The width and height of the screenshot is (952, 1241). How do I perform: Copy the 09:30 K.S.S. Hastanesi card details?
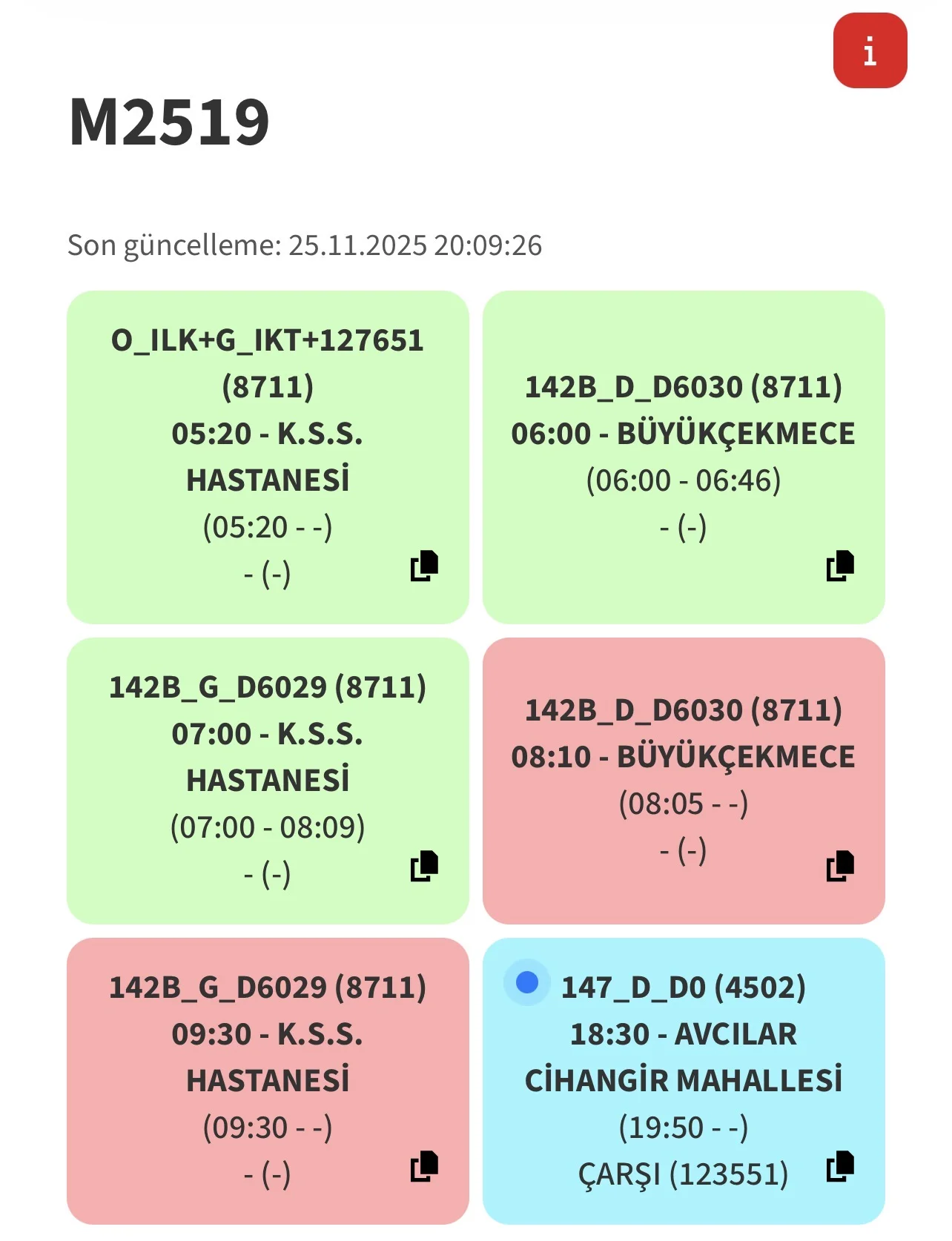[424, 1166]
